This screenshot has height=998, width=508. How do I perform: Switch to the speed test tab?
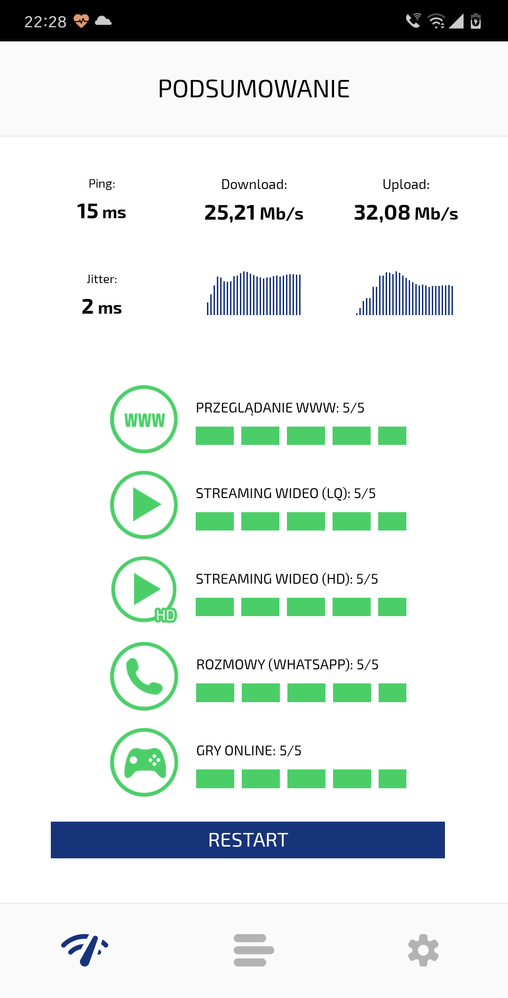(x=85, y=951)
